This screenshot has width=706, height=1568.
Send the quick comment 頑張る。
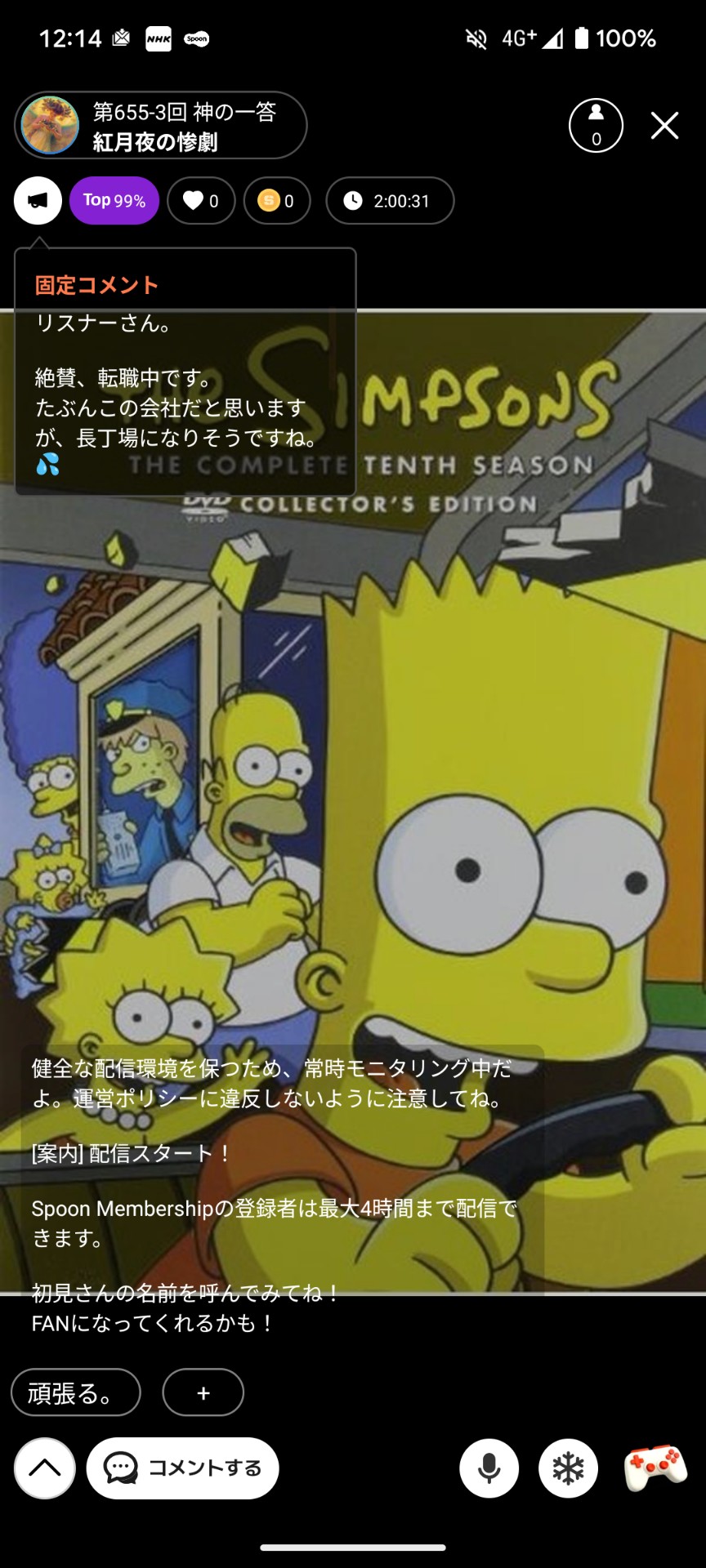click(75, 1392)
